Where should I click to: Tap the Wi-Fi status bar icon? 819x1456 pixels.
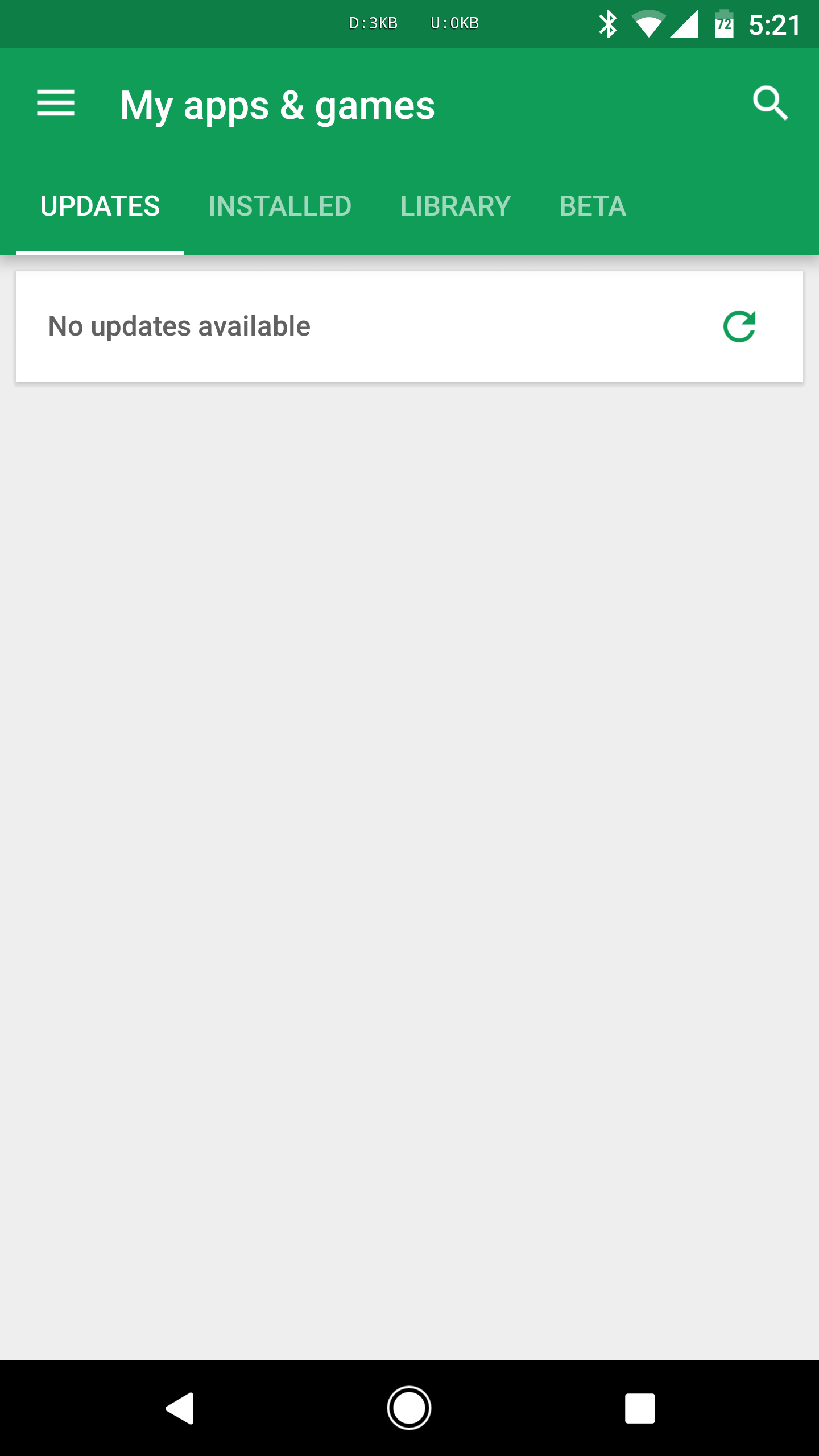pyautogui.click(x=648, y=23)
